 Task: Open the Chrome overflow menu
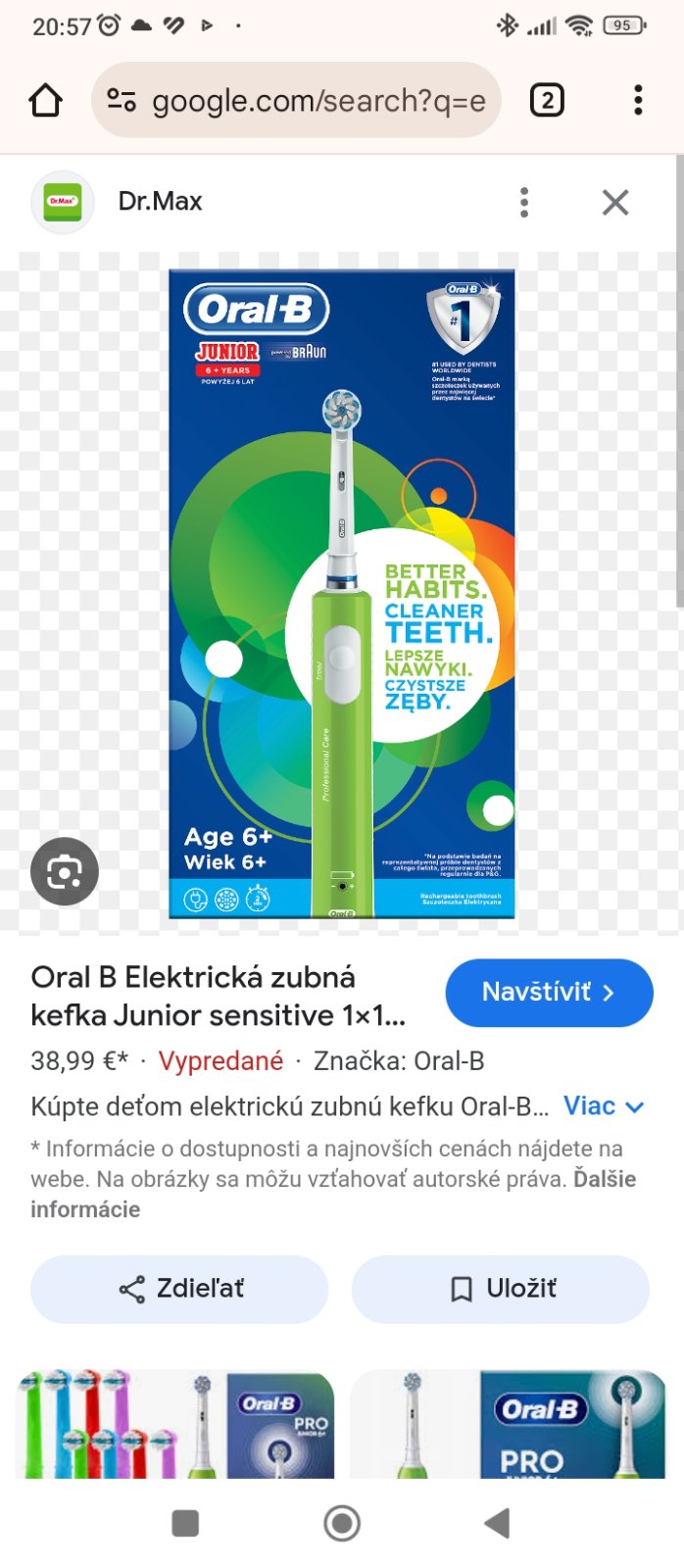coord(638,100)
